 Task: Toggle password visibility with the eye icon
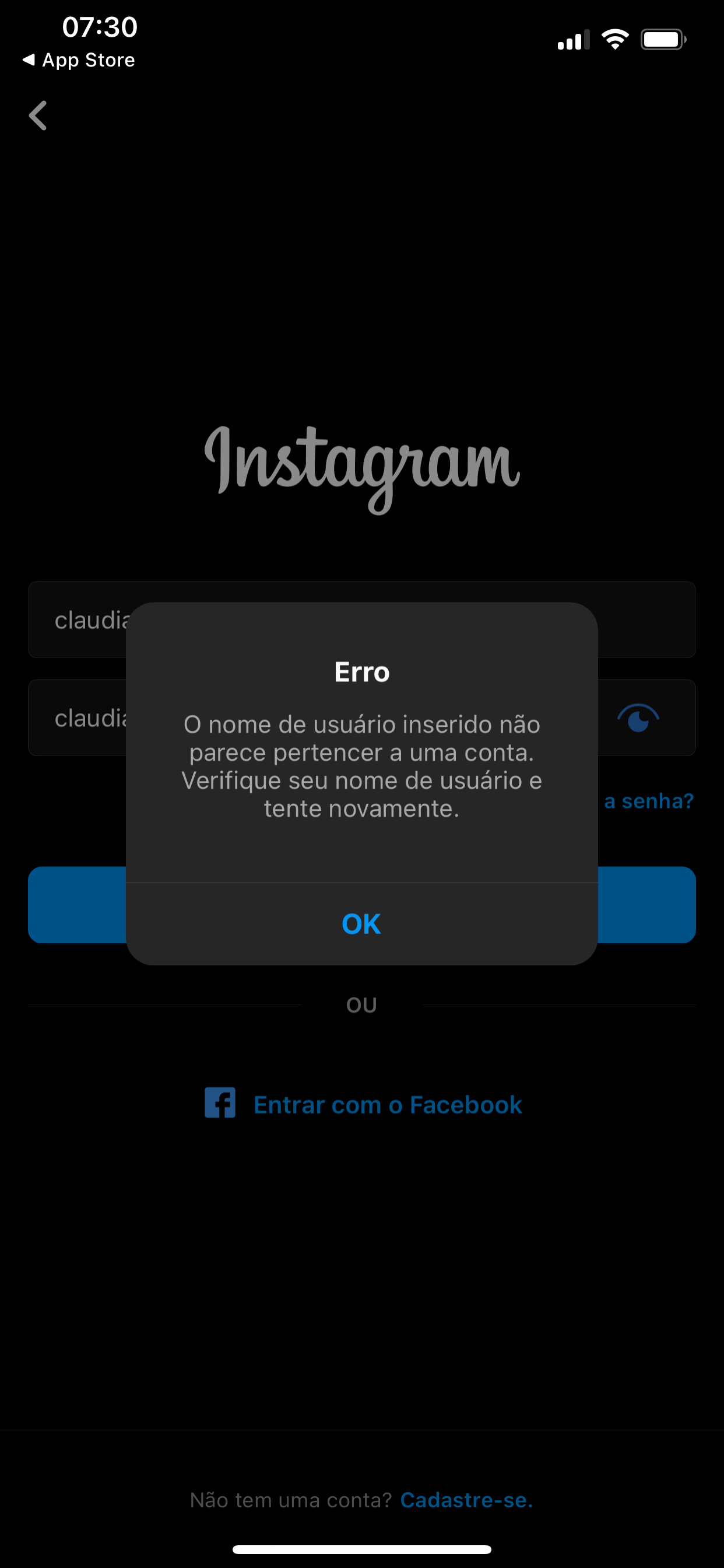click(x=638, y=718)
